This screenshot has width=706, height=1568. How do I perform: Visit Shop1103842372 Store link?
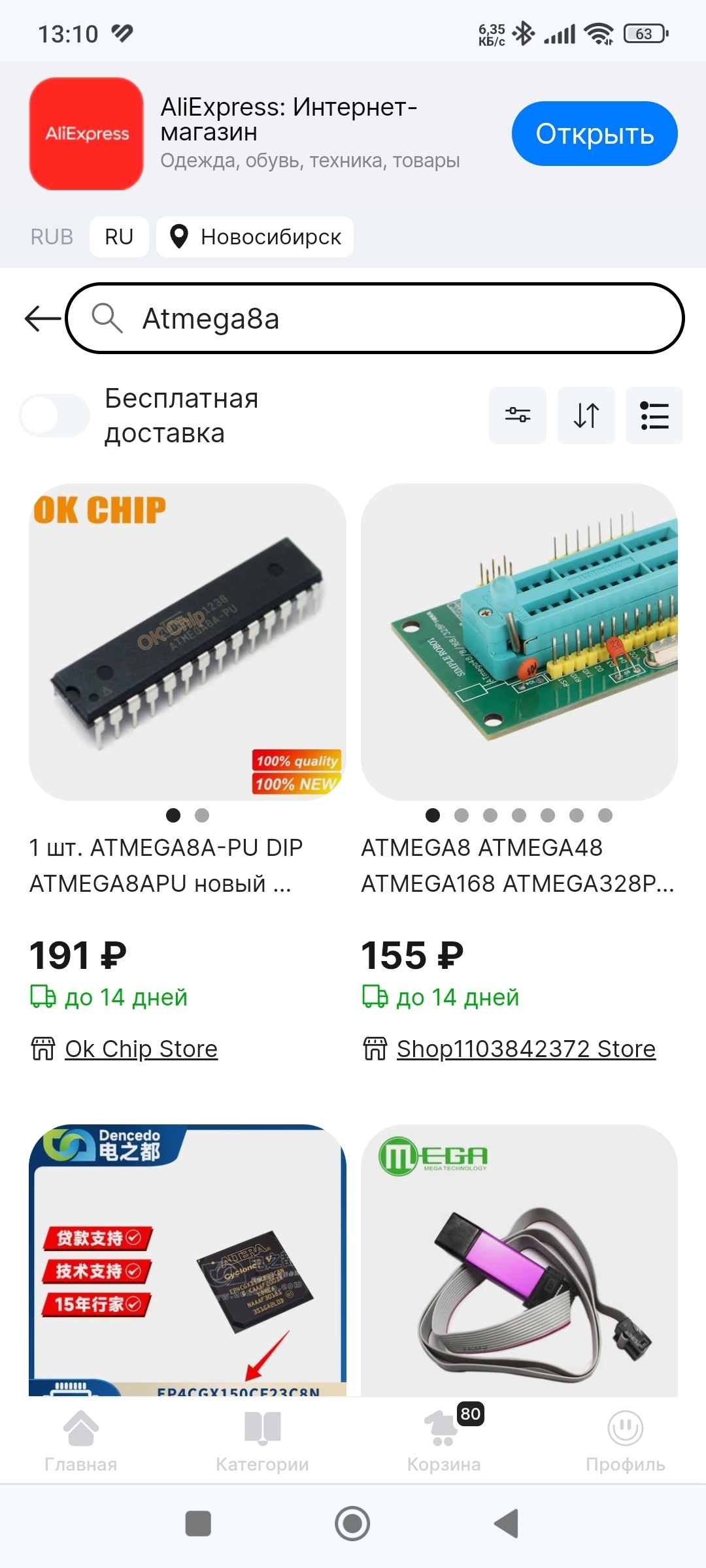pyautogui.click(x=526, y=1049)
